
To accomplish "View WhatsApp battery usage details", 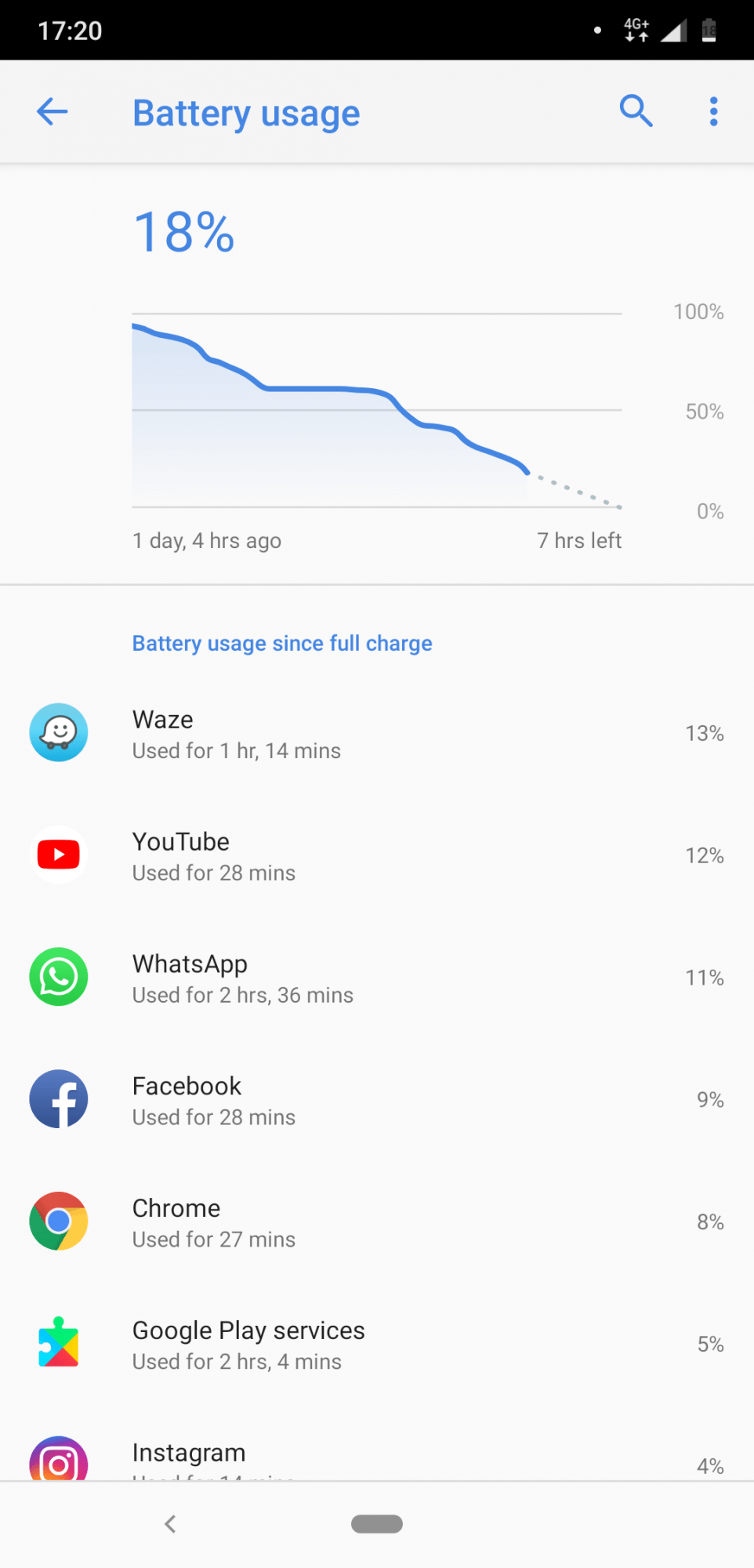I will (376, 978).
